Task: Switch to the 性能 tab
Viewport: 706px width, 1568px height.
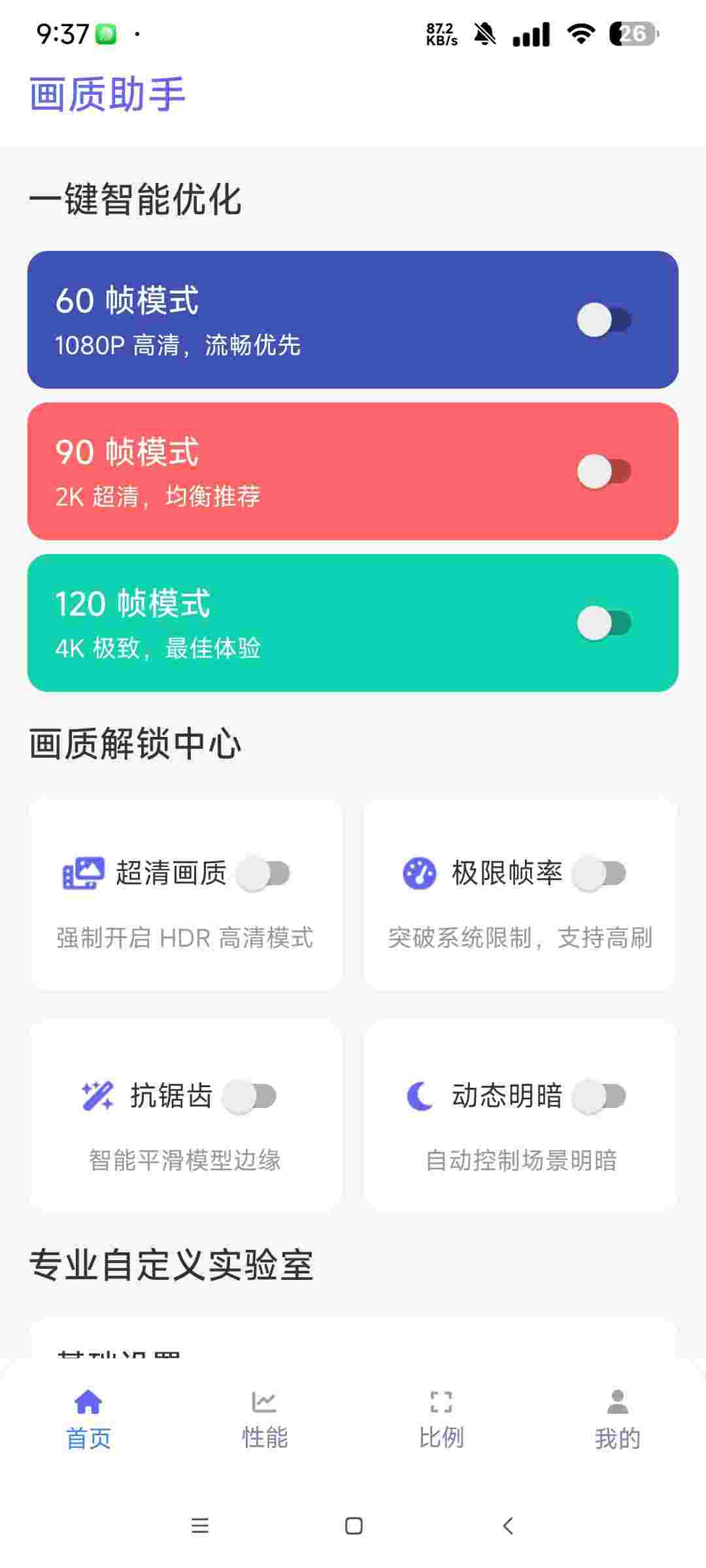Action: pos(265,1419)
